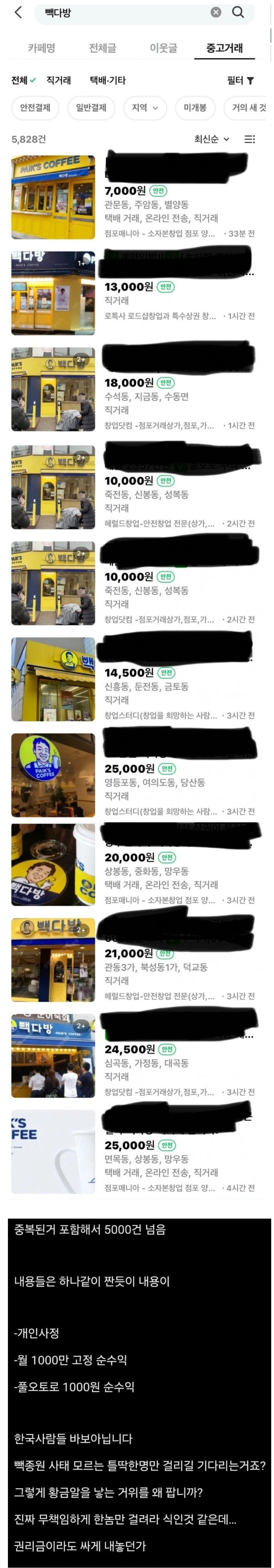Apply the 일반결제 chip
Viewport: 274px width, 1568px height.
click(x=91, y=108)
